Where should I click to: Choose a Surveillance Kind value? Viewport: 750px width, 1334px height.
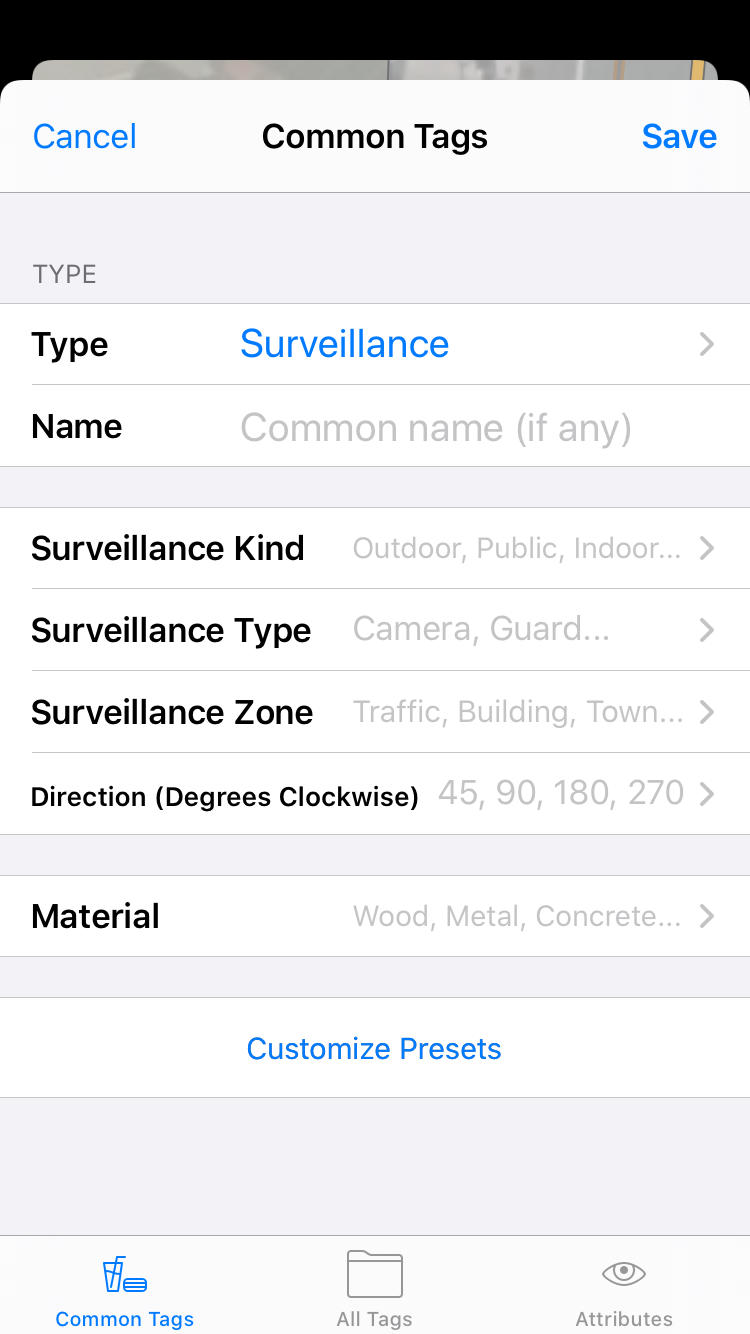(x=375, y=548)
